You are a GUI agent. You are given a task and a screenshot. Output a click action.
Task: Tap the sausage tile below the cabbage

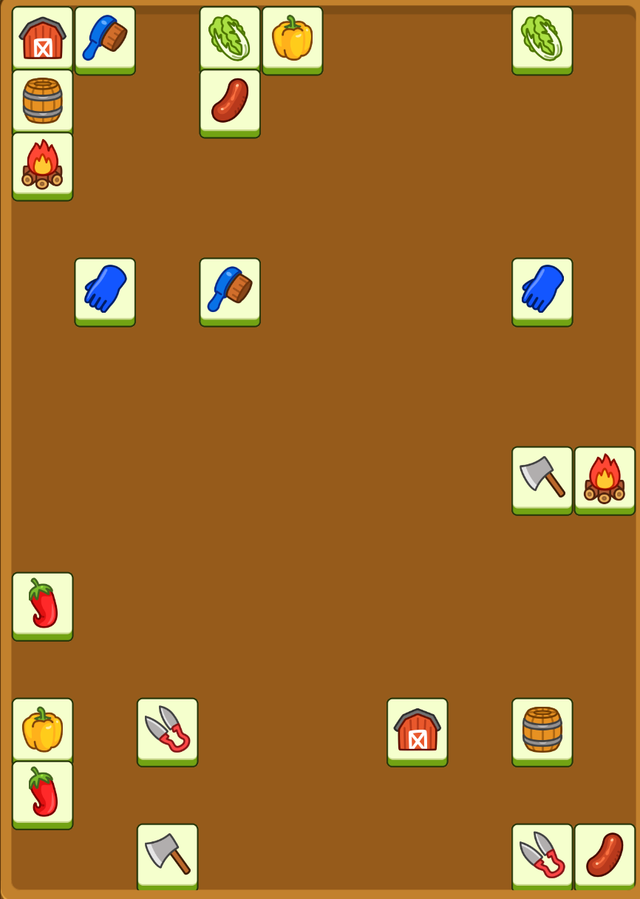tap(230, 101)
